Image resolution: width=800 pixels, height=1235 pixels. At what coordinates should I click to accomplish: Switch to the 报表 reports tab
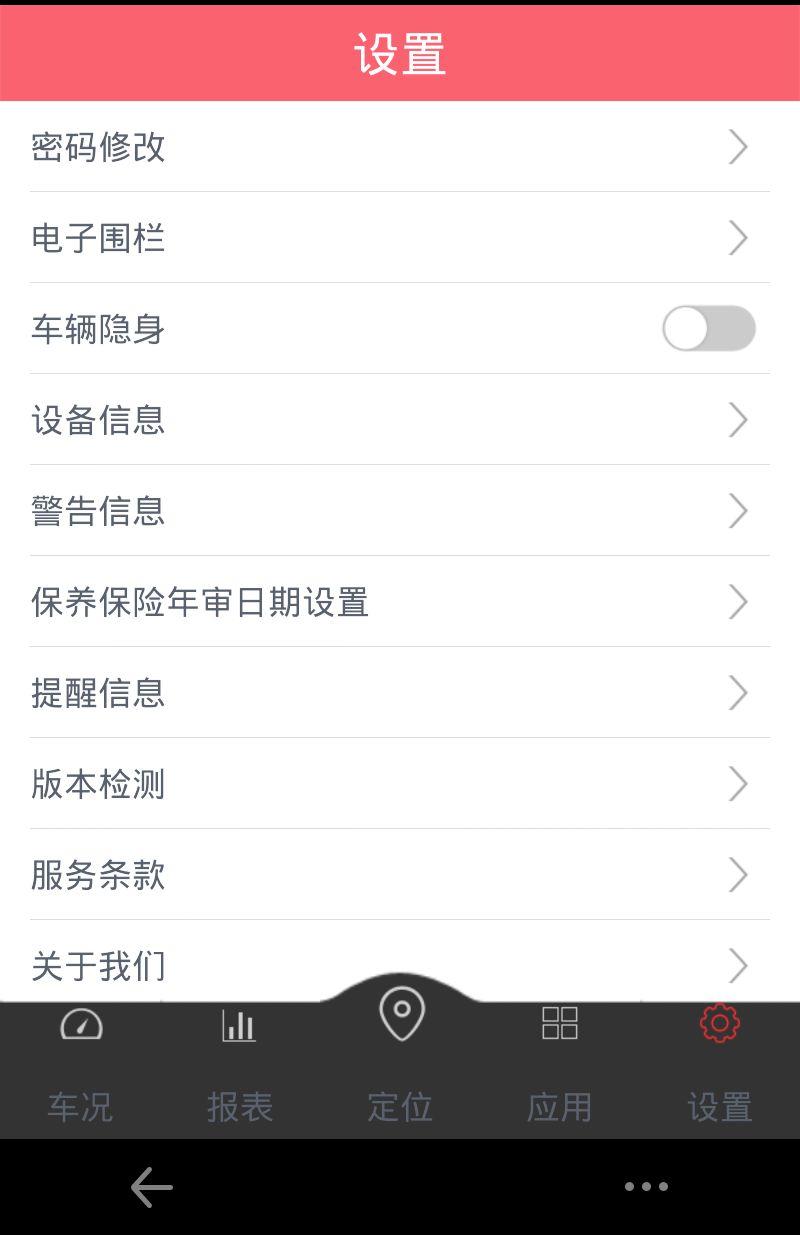pos(240,1066)
